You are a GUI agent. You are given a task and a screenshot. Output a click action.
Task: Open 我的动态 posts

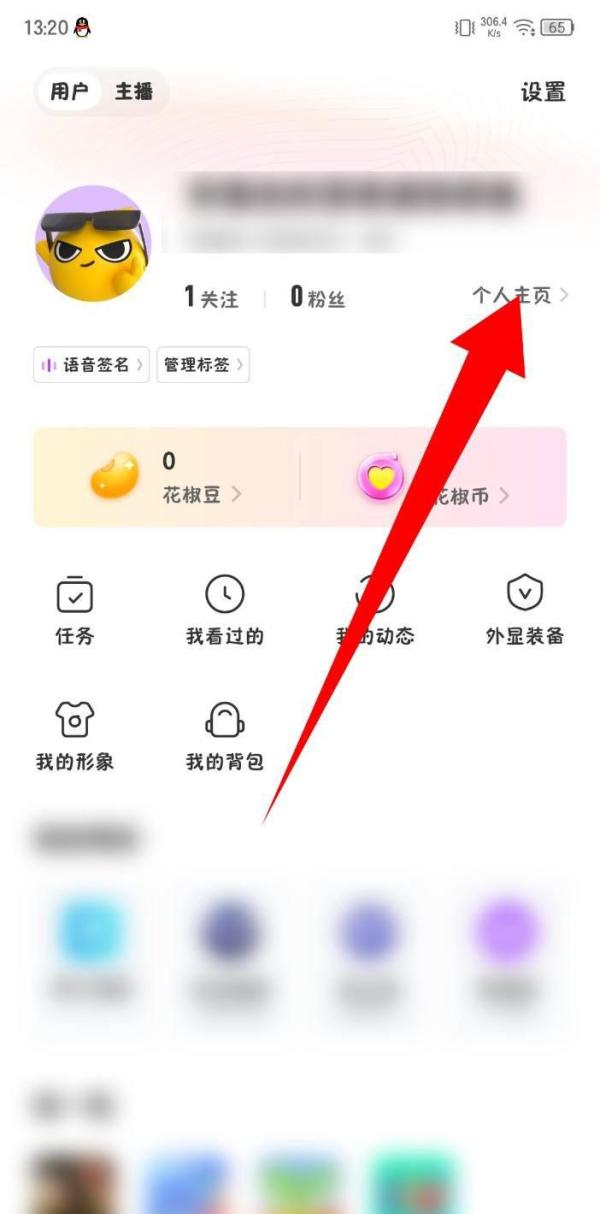click(x=375, y=610)
